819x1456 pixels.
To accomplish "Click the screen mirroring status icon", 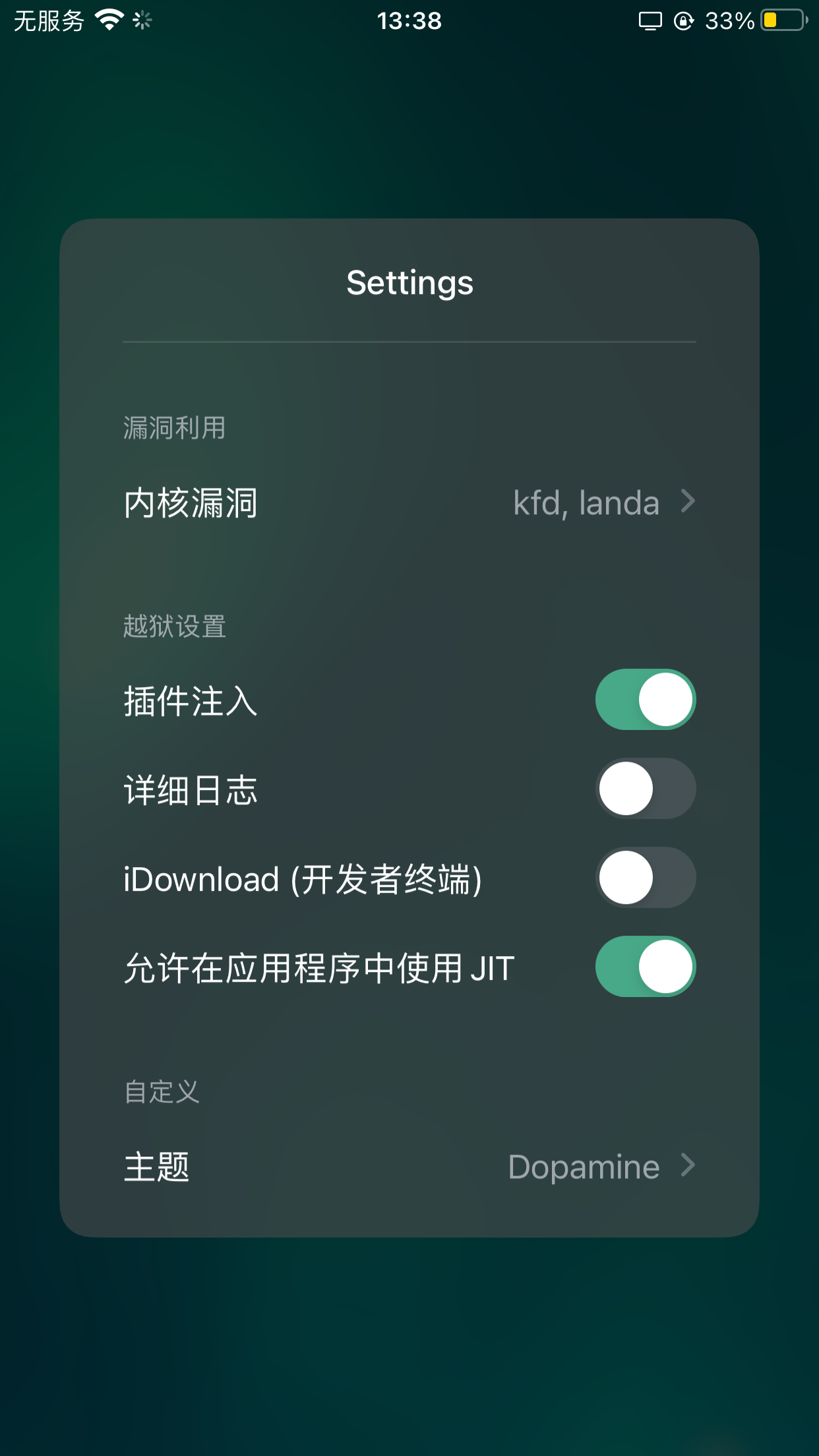I will (650, 22).
